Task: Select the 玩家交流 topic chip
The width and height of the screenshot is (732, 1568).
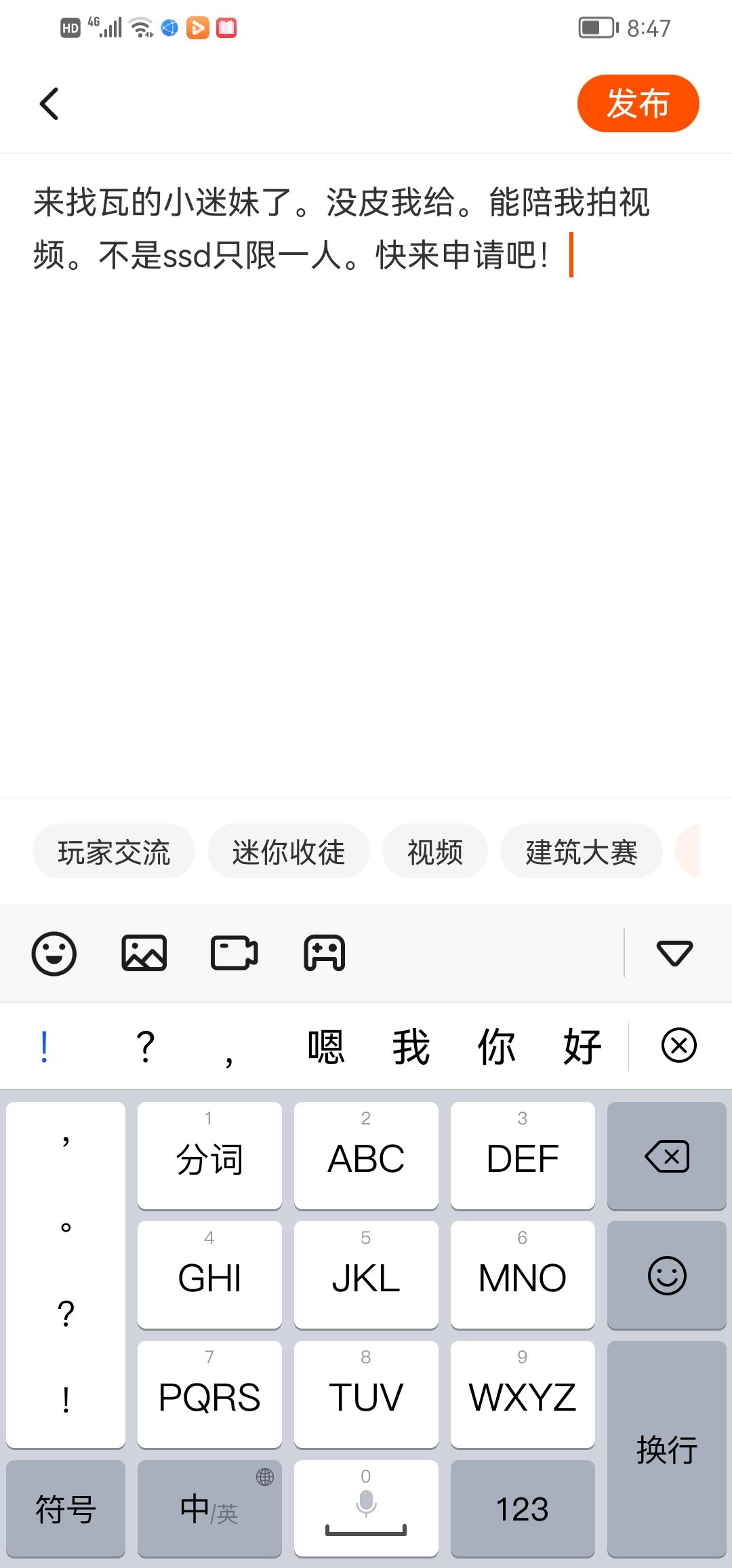Action: tap(114, 852)
